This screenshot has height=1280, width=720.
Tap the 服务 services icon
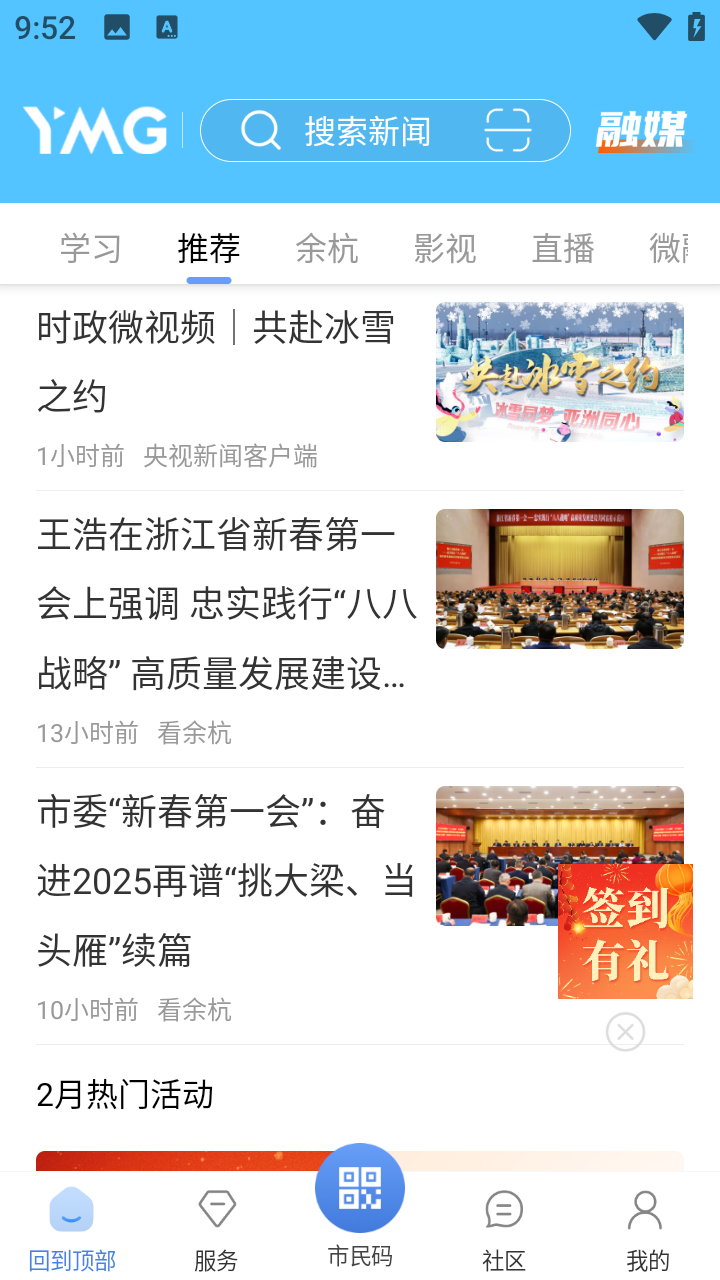point(215,1210)
